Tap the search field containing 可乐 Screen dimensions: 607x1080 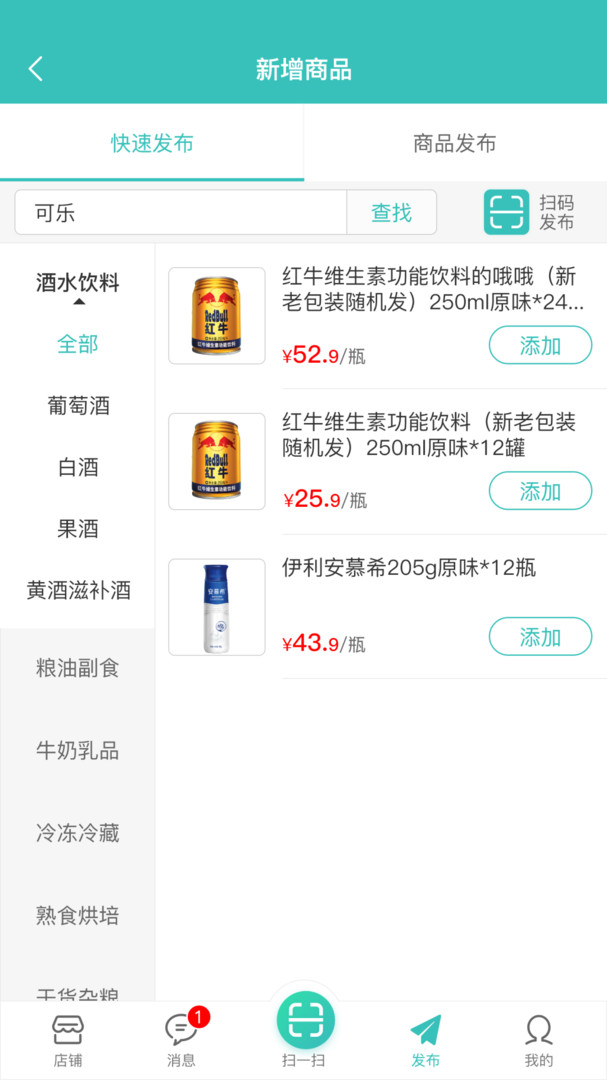(x=180, y=213)
